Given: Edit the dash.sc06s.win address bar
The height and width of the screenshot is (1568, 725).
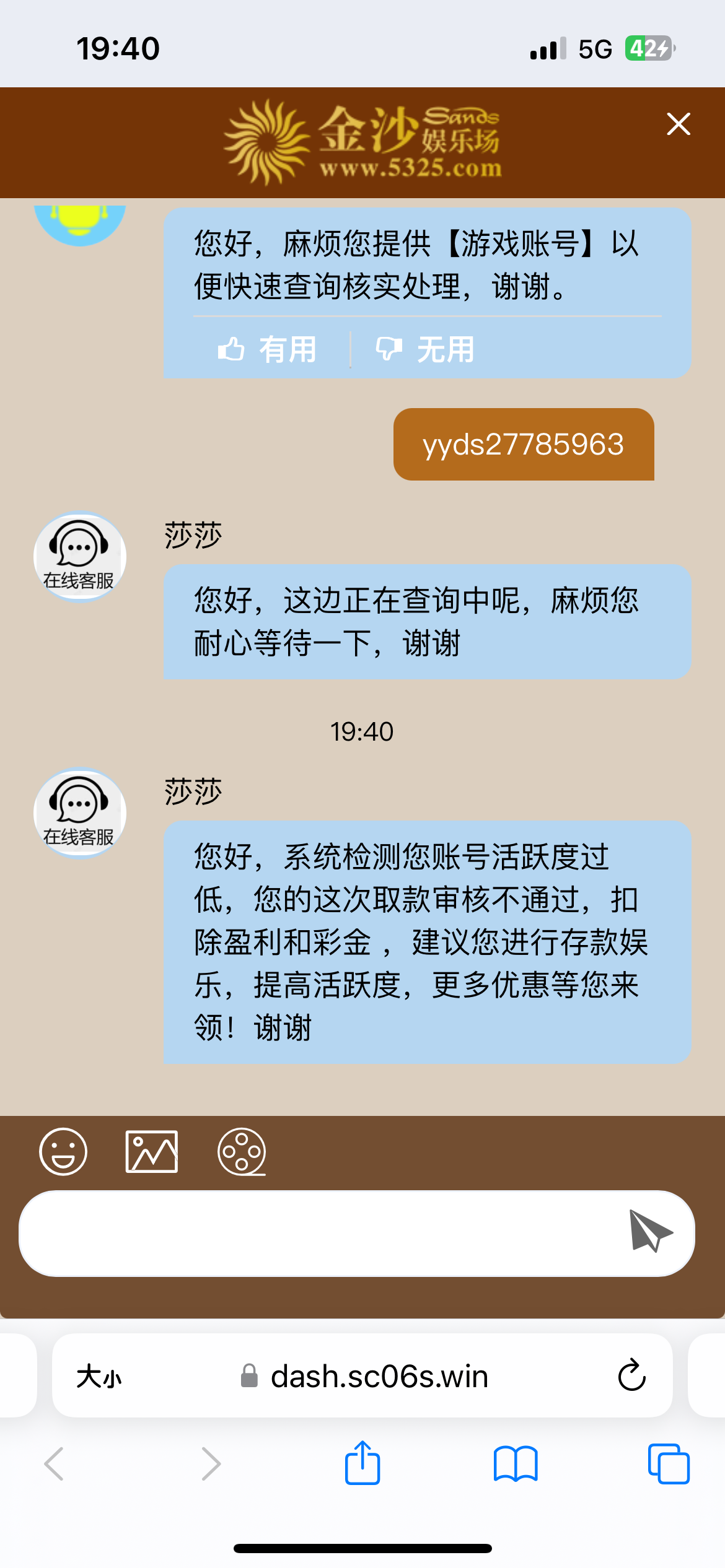Looking at the screenshot, I should 364,1377.
